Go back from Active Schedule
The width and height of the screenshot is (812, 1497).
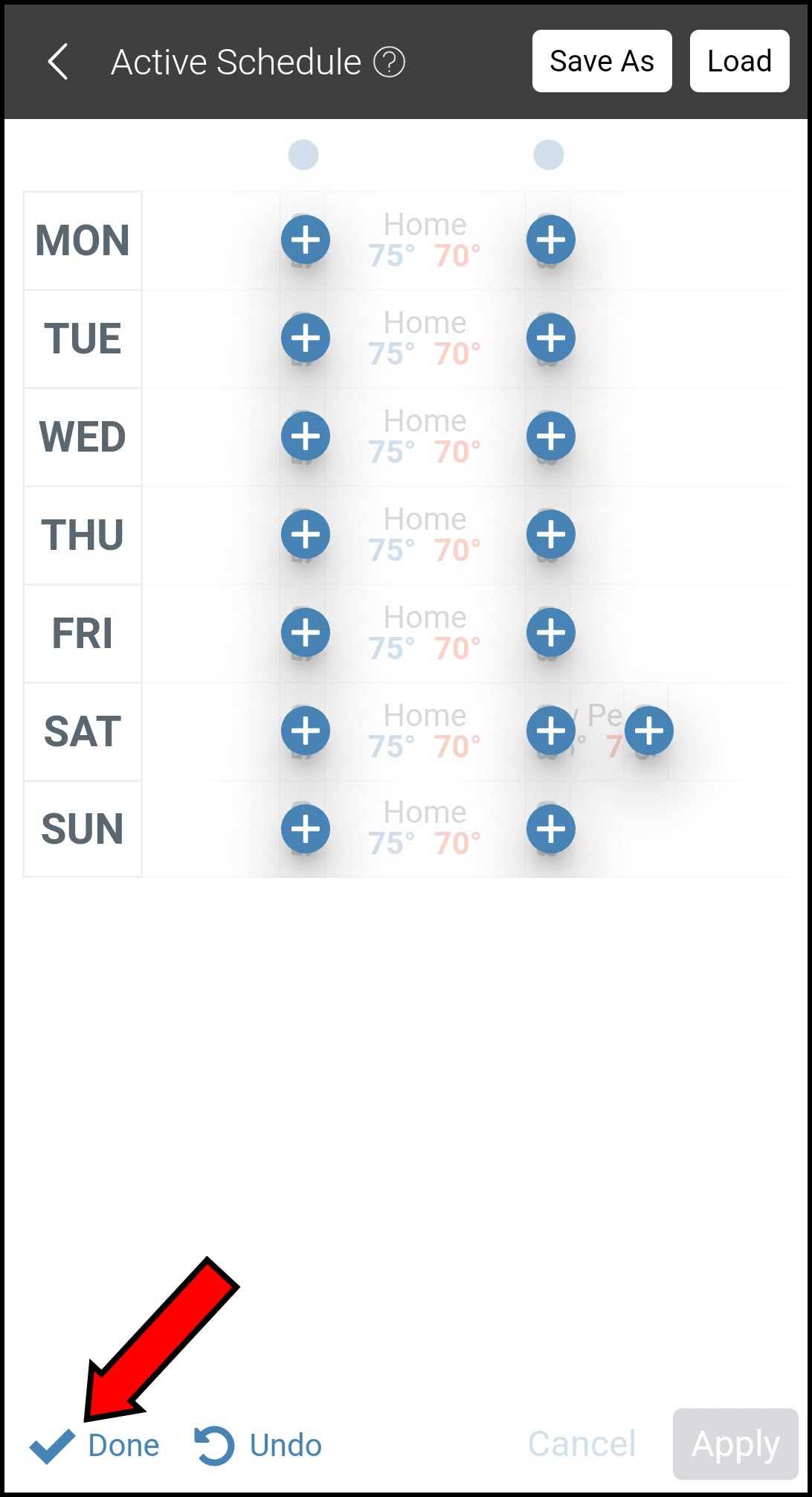tap(58, 62)
